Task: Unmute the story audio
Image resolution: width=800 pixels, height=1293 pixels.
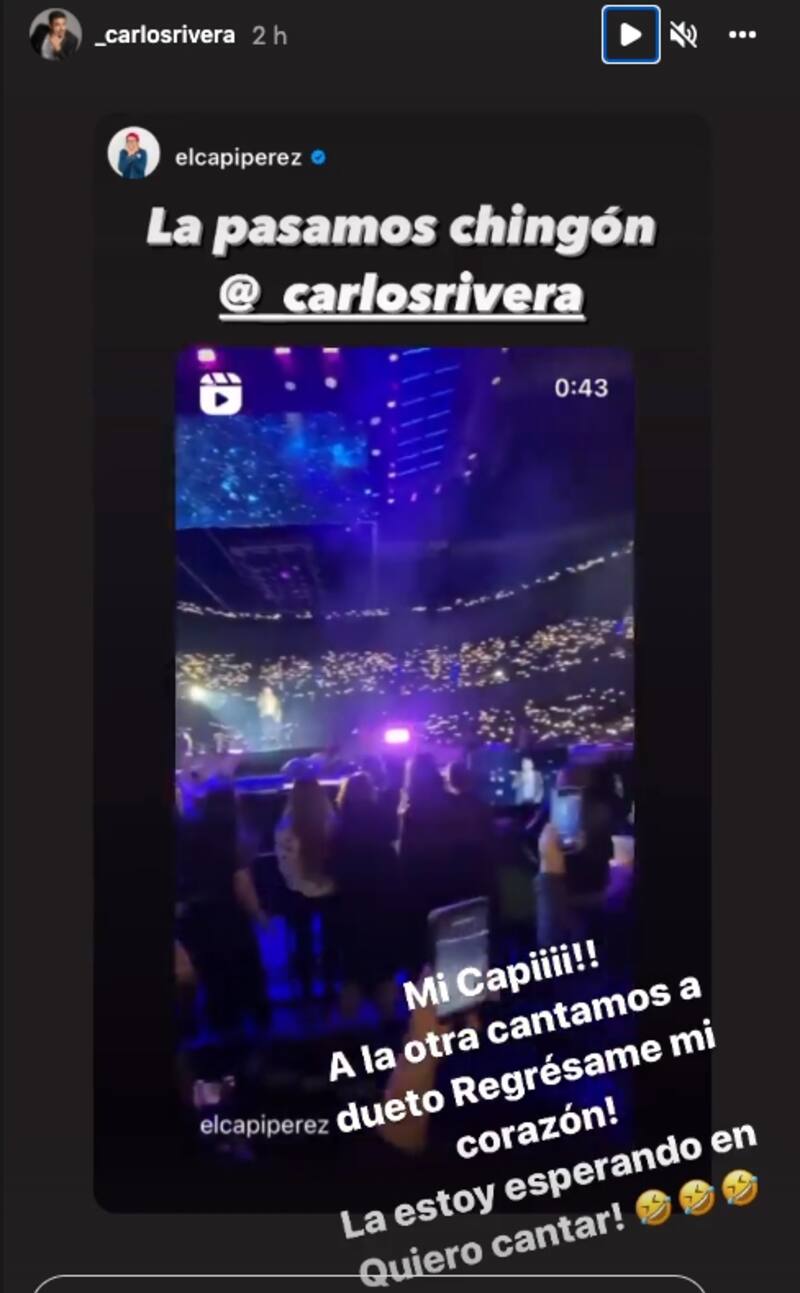Action: [x=684, y=35]
